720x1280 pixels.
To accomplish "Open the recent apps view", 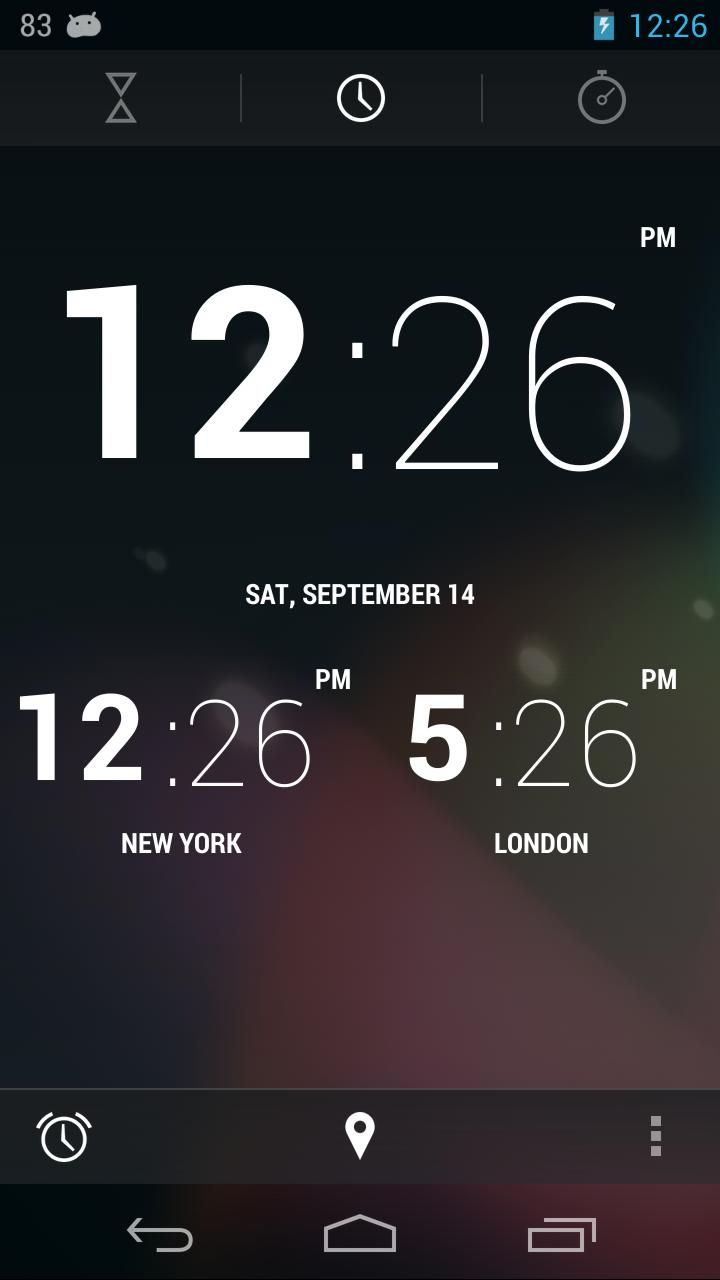I will pos(561,1236).
